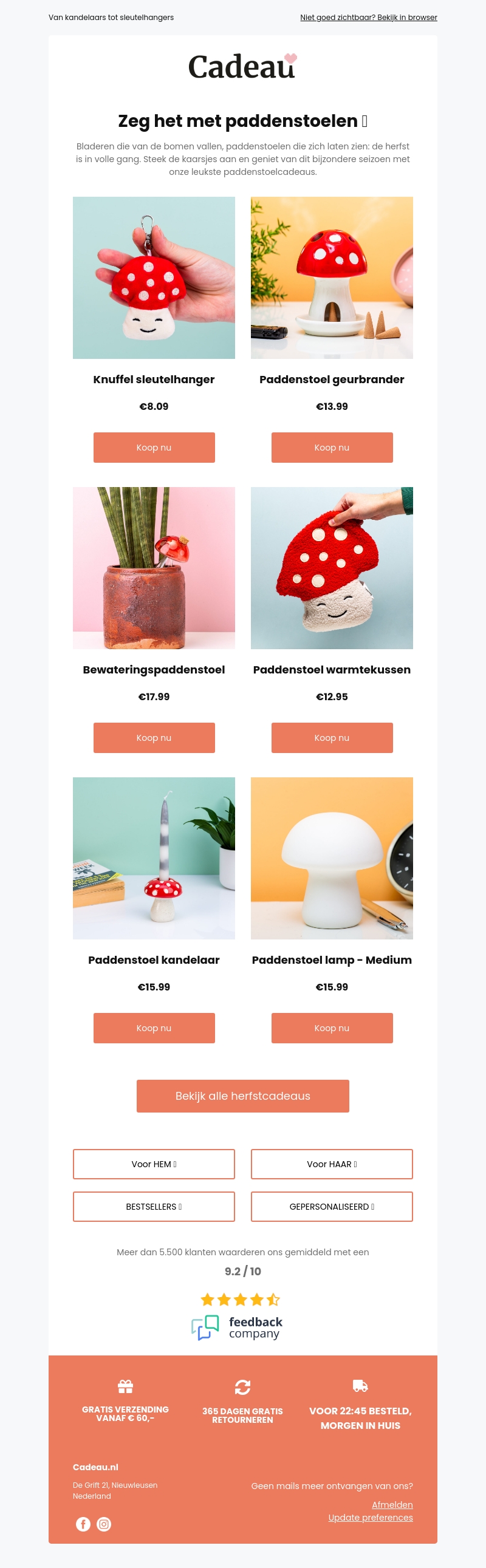Tap Koop nu for Bewateringspaddenstoel
The image size is (486, 1568).
click(154, 738)
